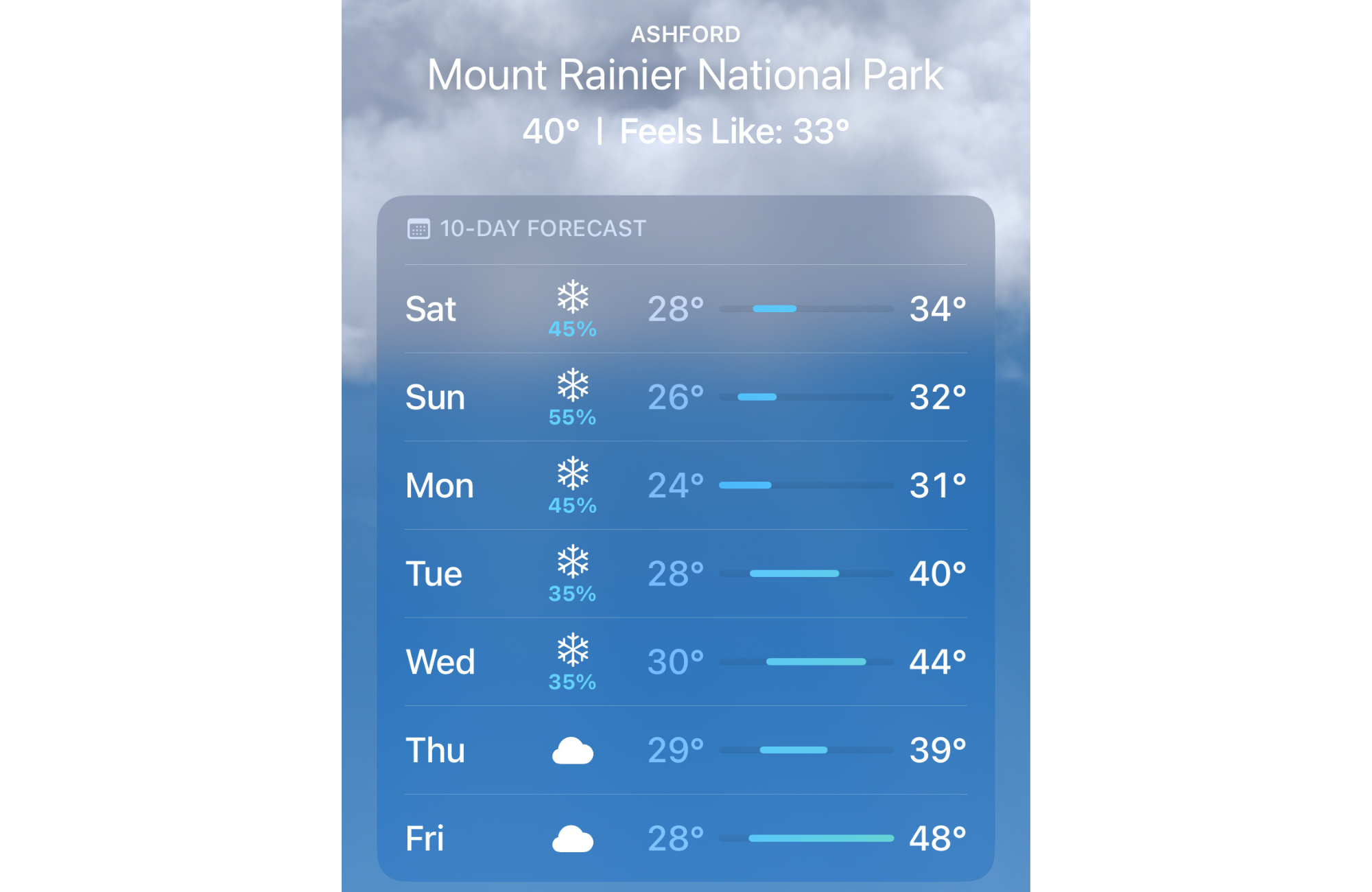This screenshot has width=1372, height=892.
Task: View Monday's snow forecast details
Action: 685,485
